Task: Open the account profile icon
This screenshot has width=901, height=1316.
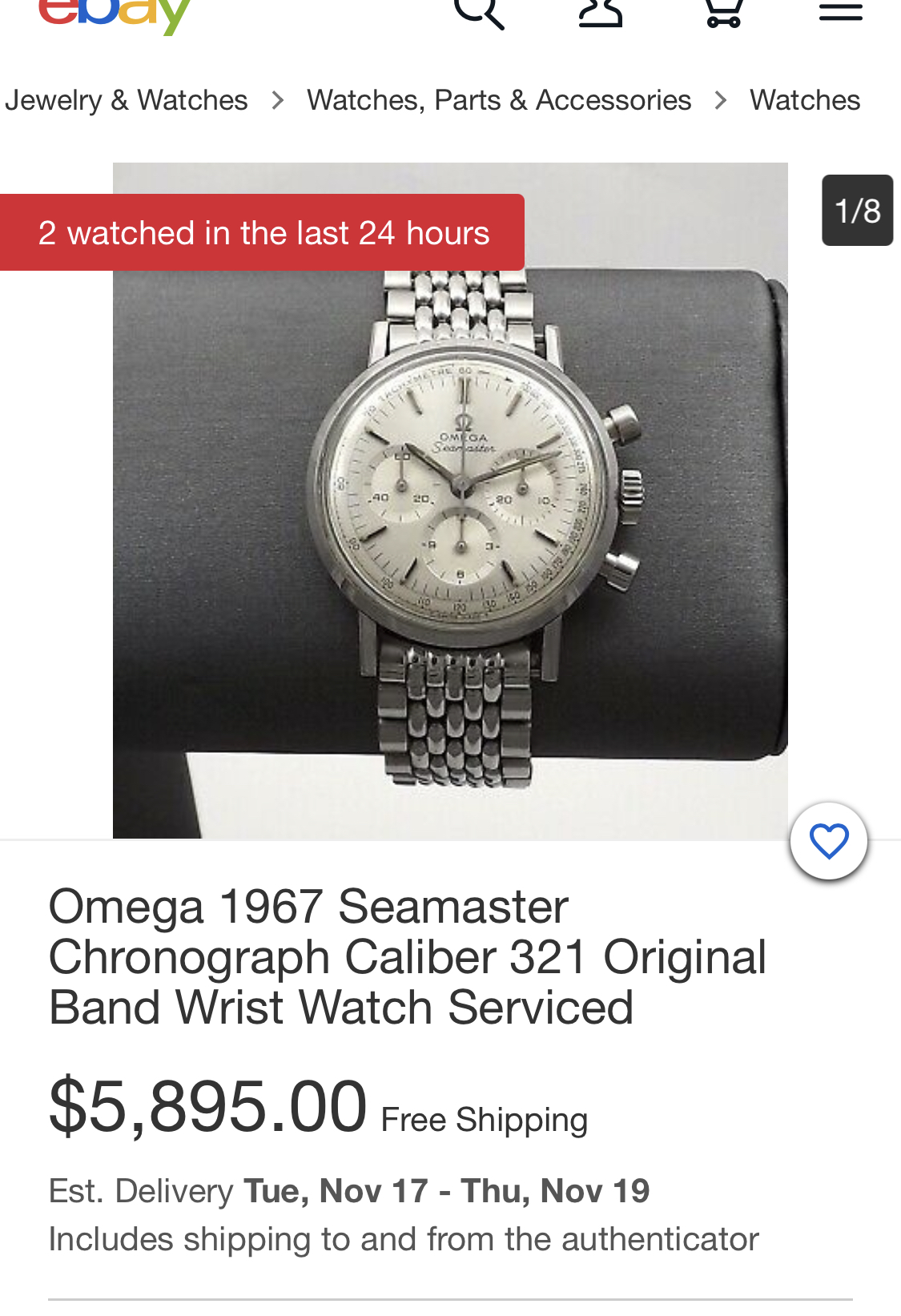Action: point(601,12)
